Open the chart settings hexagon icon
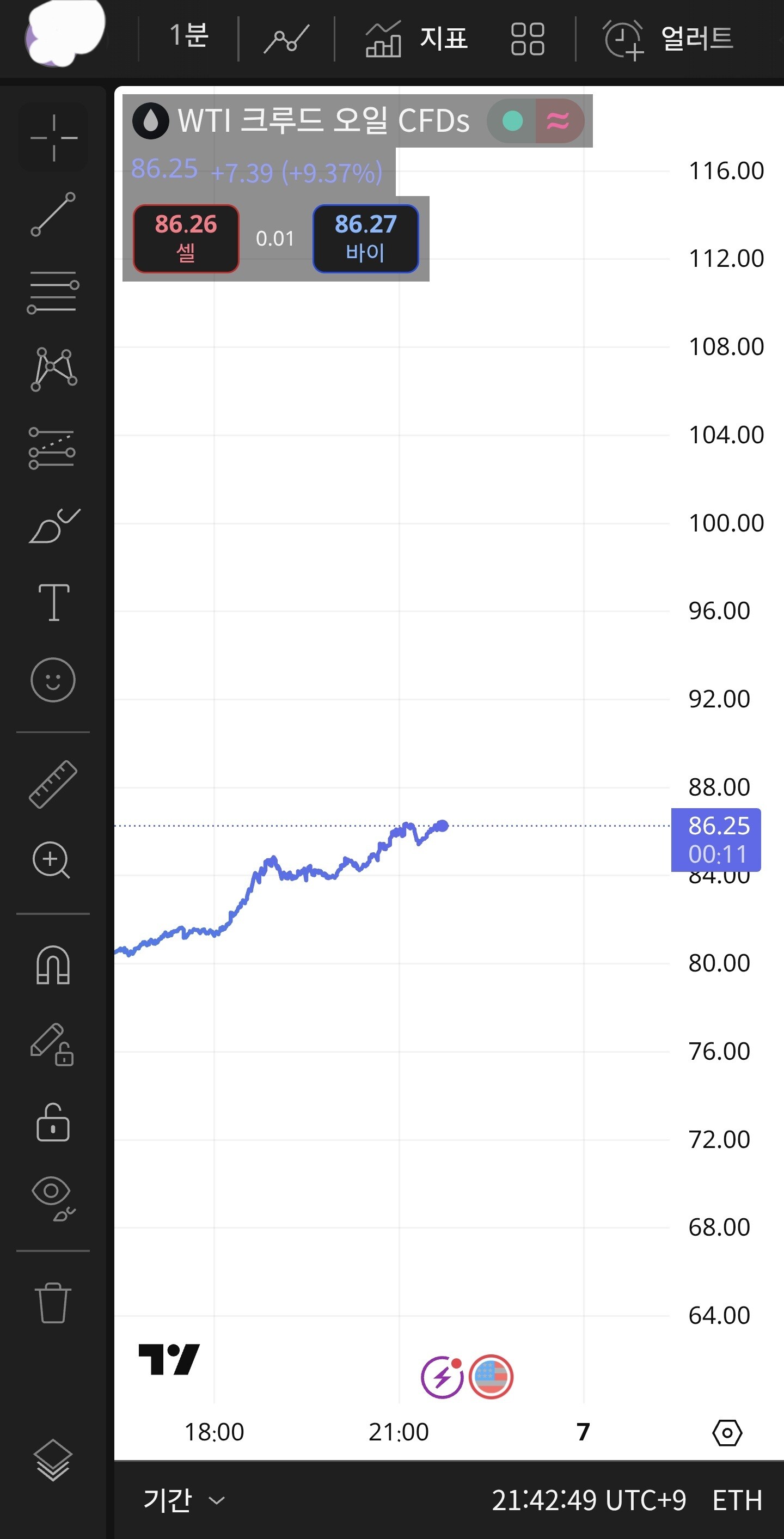The width and height of the screenshot is (784, 1539). pyautogui.click(x=727, y=1433)
